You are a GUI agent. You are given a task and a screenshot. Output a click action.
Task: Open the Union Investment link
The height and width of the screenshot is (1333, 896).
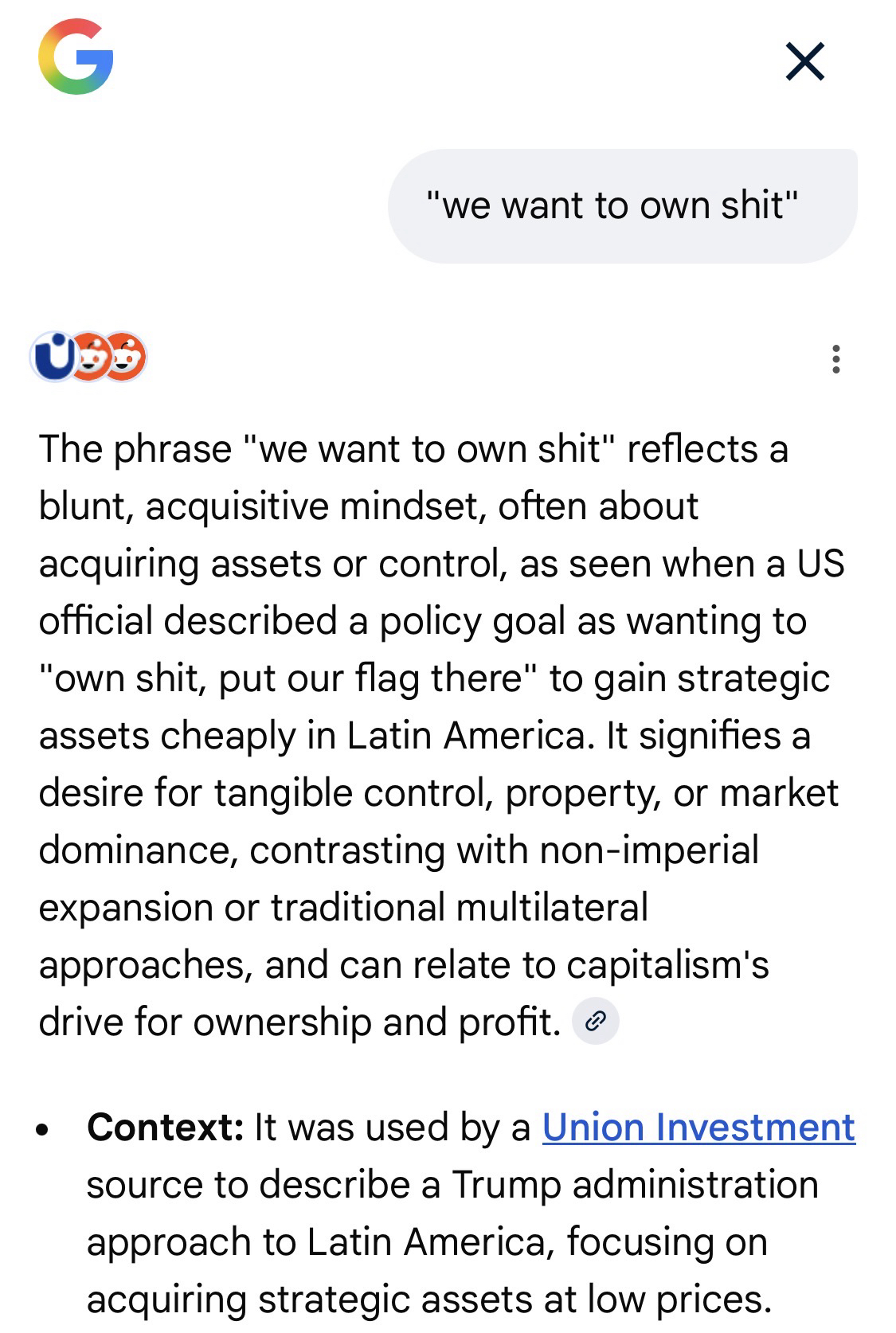698,1128
